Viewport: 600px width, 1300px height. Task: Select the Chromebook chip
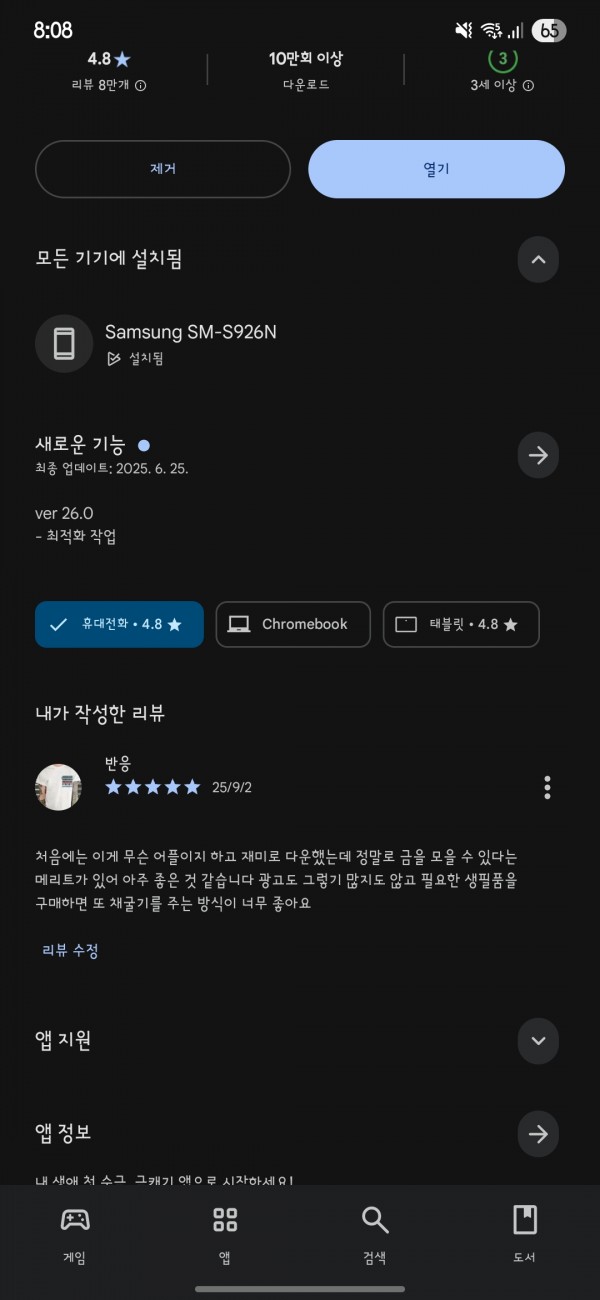[x=293, y=624]
